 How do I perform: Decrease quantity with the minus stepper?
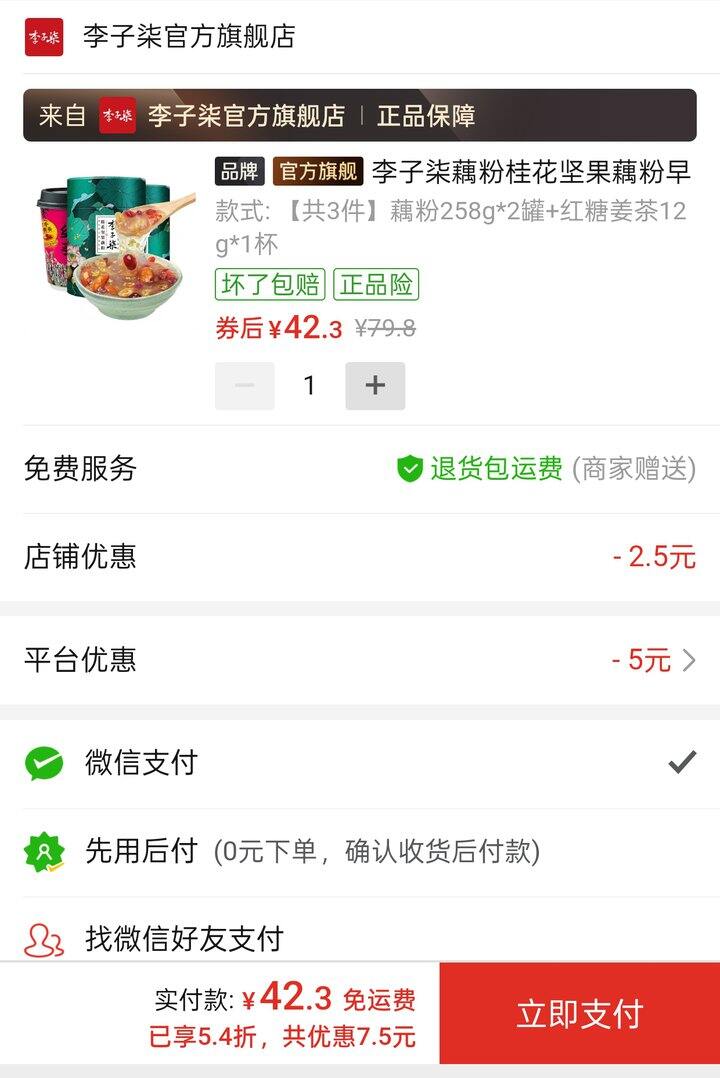pyautogui.click(x=243, y=385)
